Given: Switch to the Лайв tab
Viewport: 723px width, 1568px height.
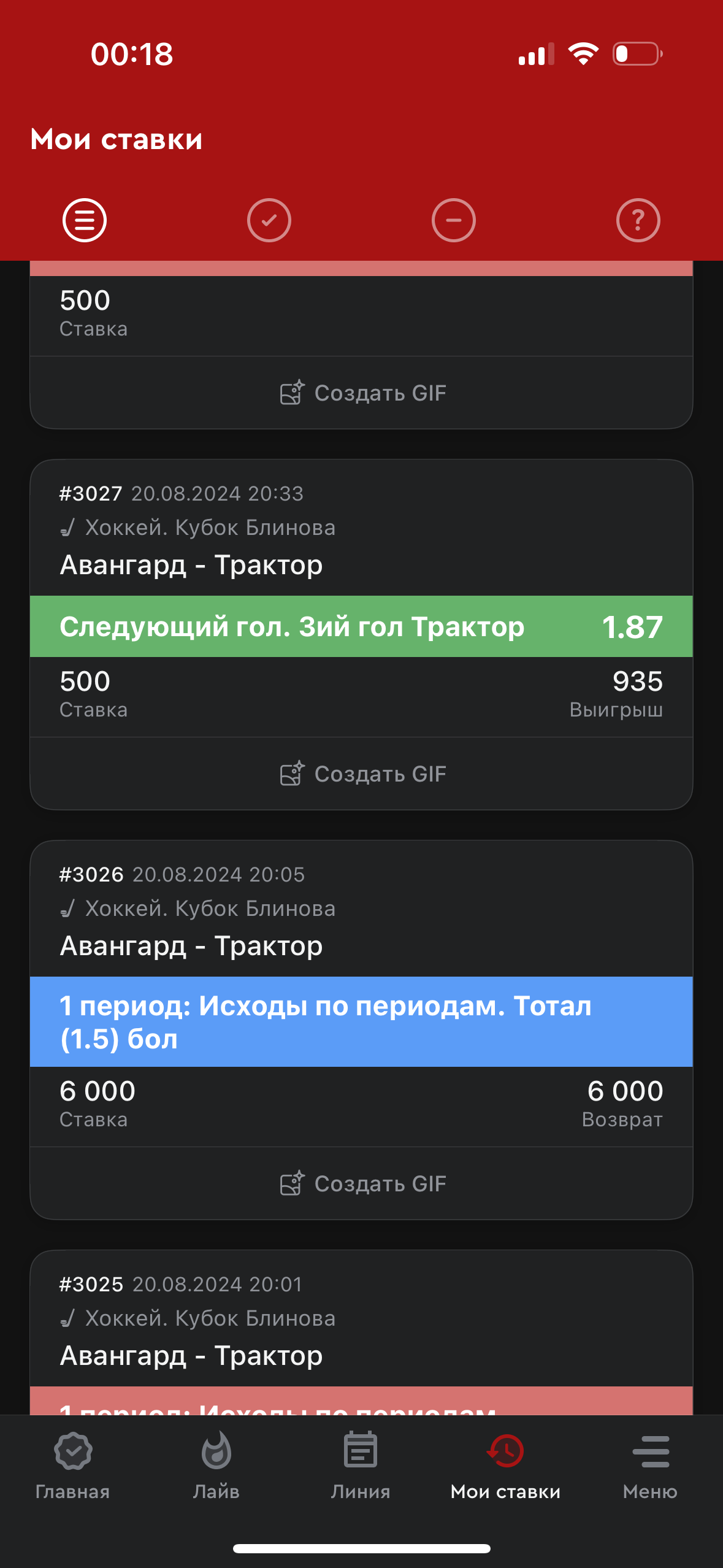Looking at the screenshot, I should coord(216,1466).
